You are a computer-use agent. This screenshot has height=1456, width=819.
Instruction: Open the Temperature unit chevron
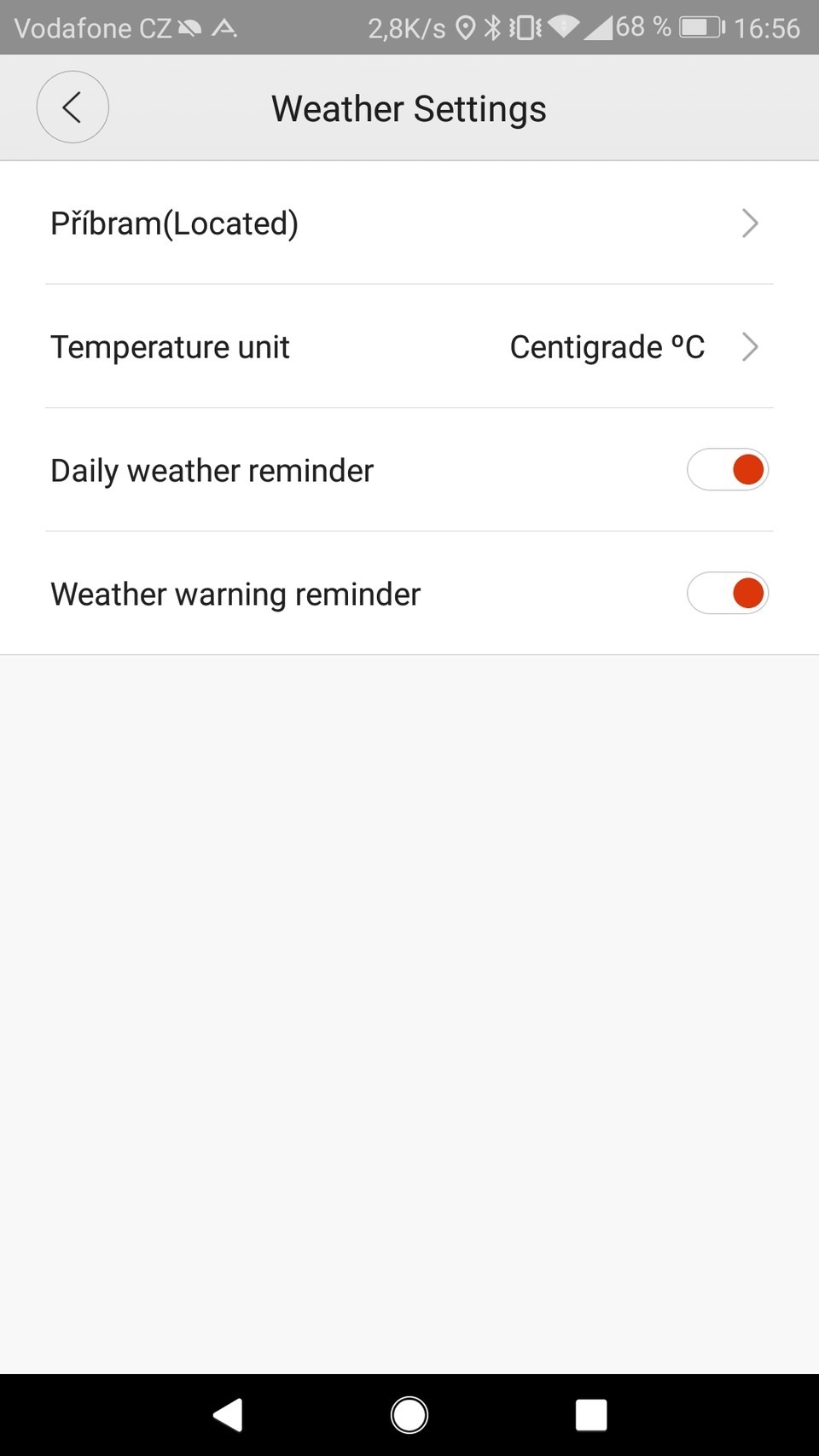750,347
